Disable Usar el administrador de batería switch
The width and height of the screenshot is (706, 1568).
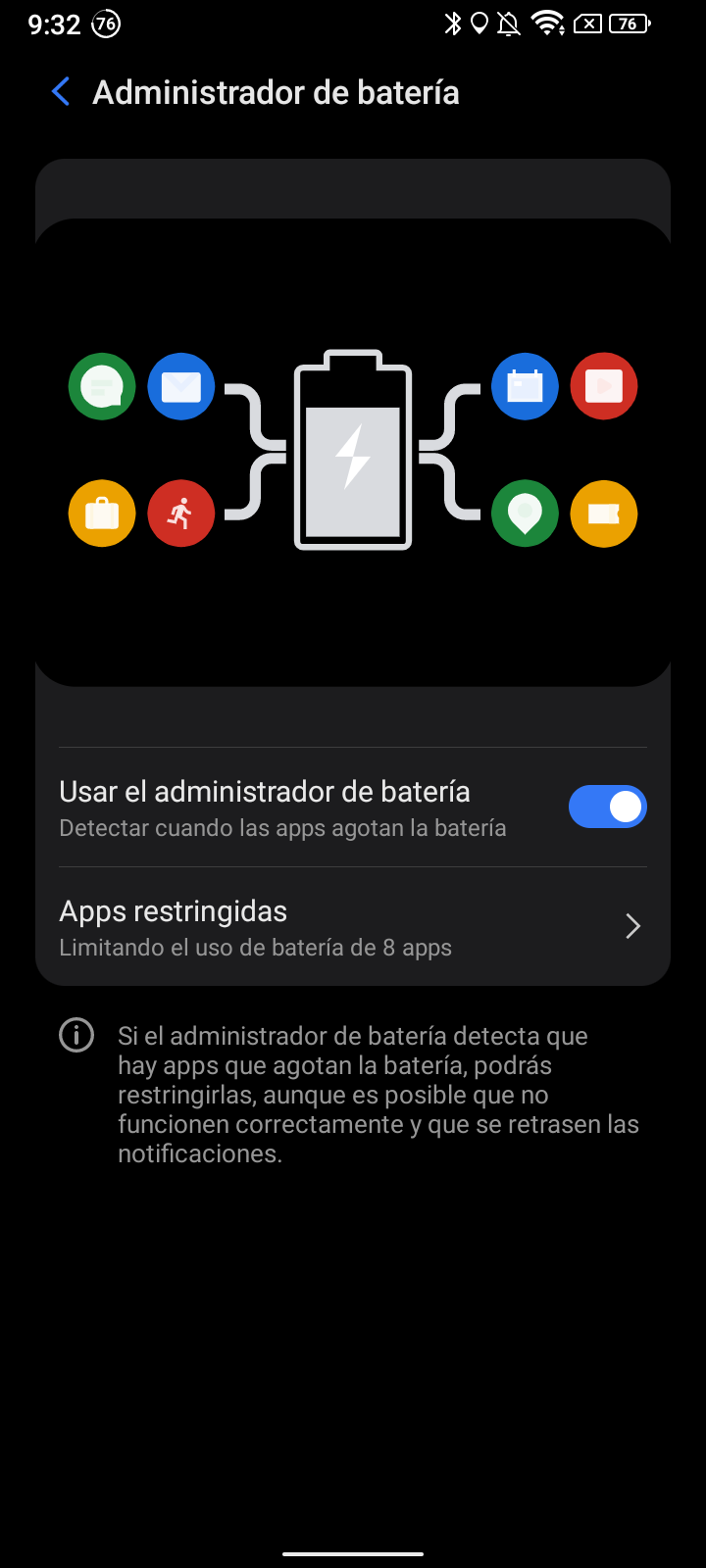607,807
